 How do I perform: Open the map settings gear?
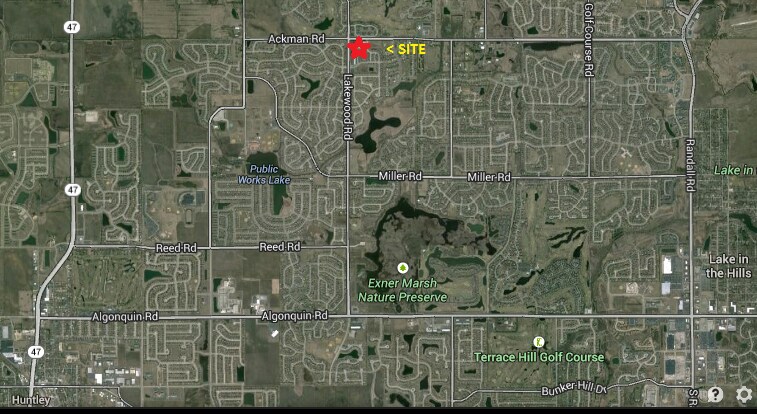click(743, 395)
